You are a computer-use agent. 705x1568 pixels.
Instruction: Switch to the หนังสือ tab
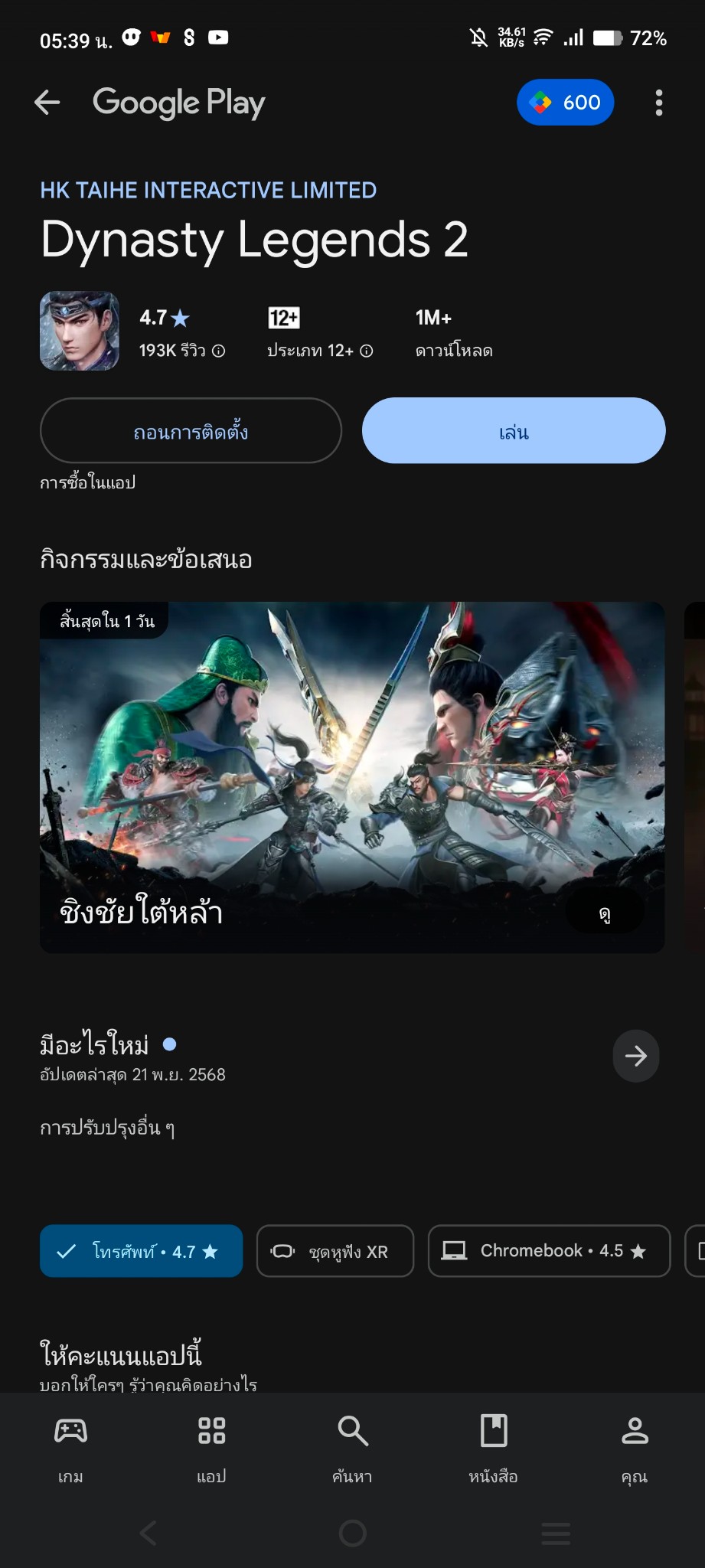[493, 1445]
